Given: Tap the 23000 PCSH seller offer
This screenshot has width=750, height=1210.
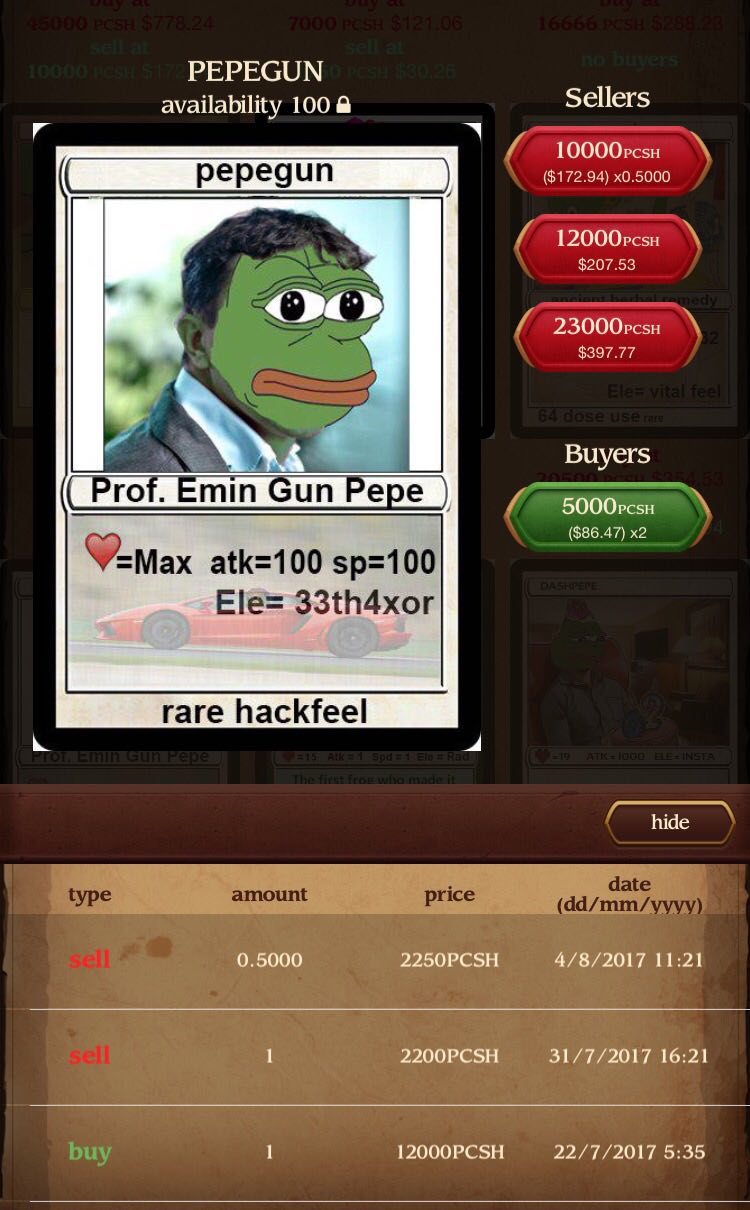Looking at the screenshot, I should pyautogui.click(x=607, y=338).
